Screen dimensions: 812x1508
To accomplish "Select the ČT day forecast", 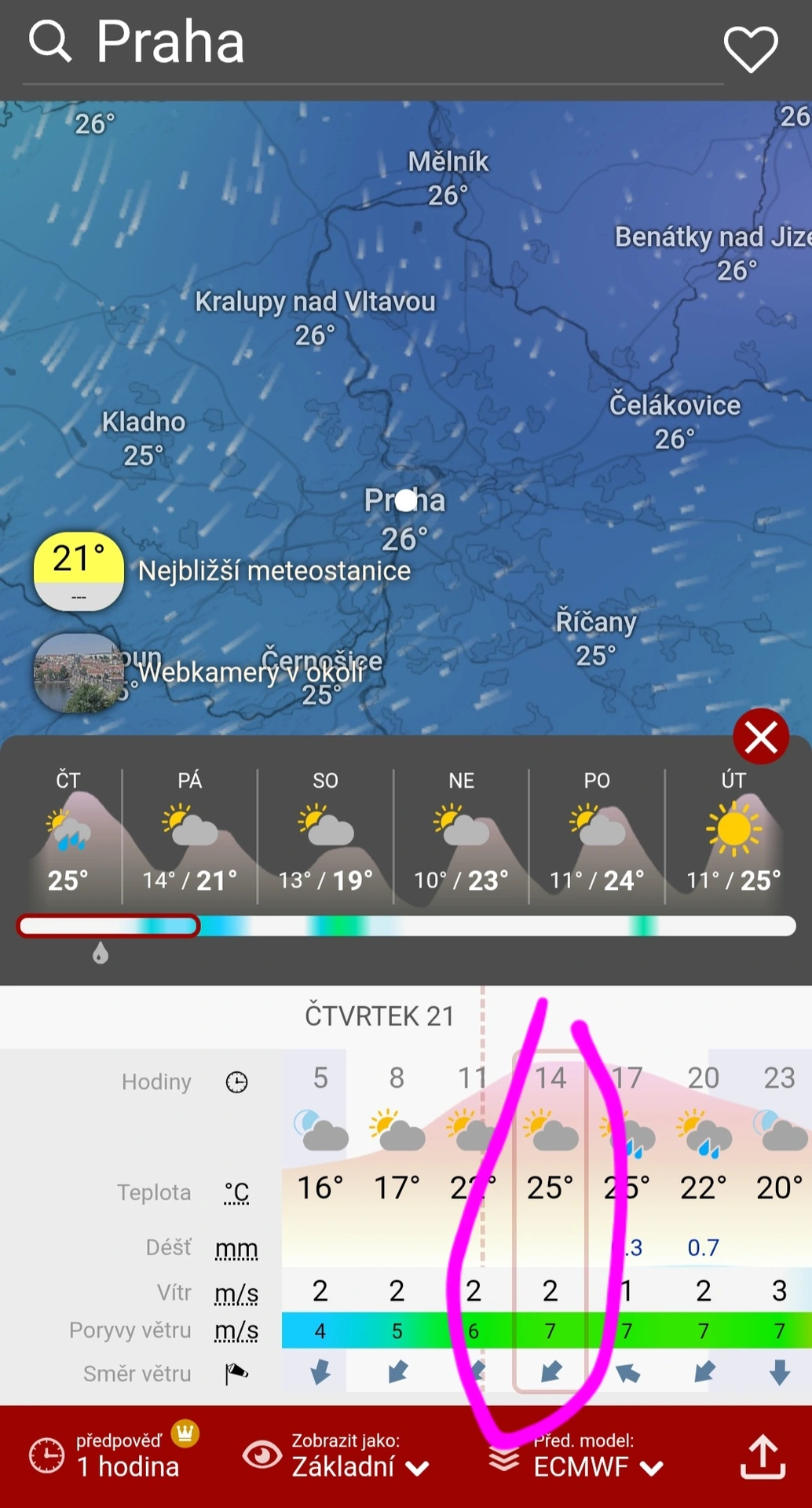I will pos(68,837).
